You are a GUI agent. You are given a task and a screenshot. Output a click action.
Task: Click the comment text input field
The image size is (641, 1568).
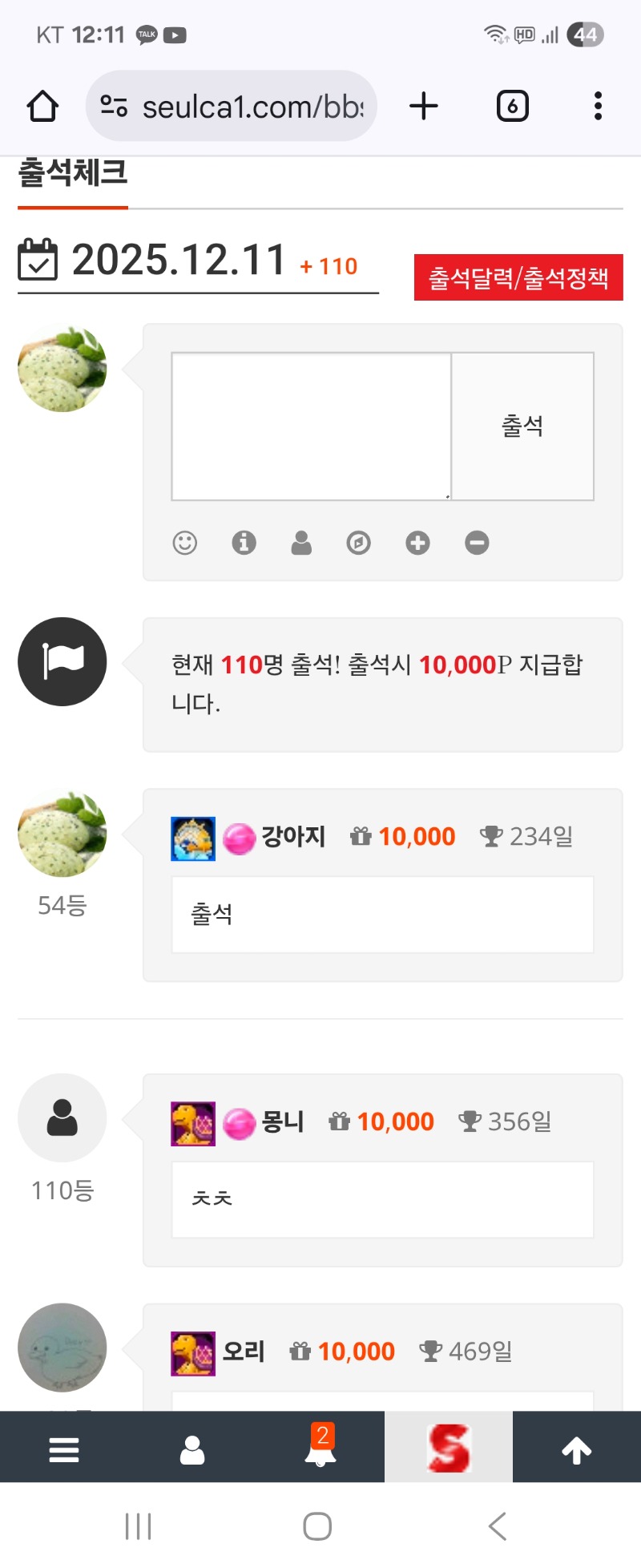coord(311,425)
